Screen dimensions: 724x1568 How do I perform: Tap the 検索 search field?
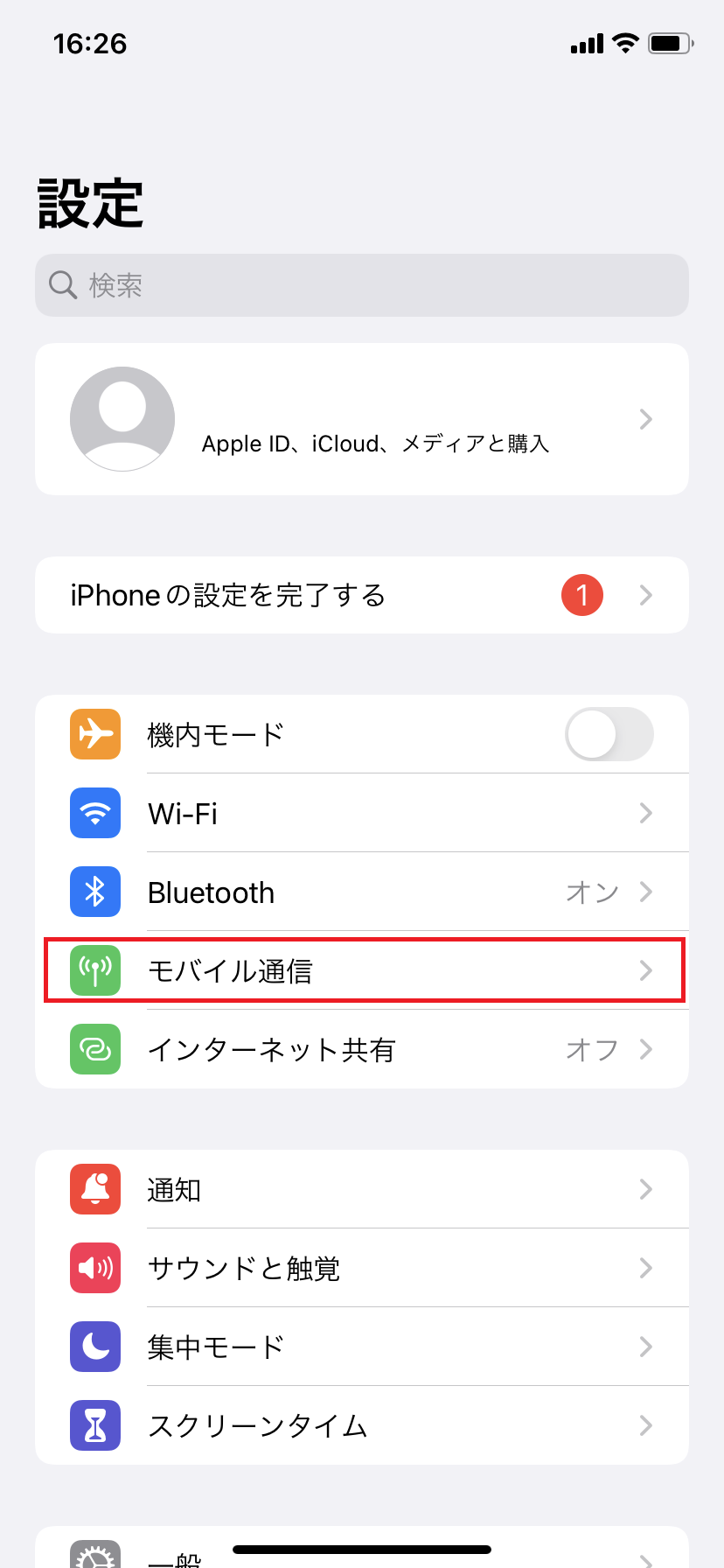tap(362, 285)
